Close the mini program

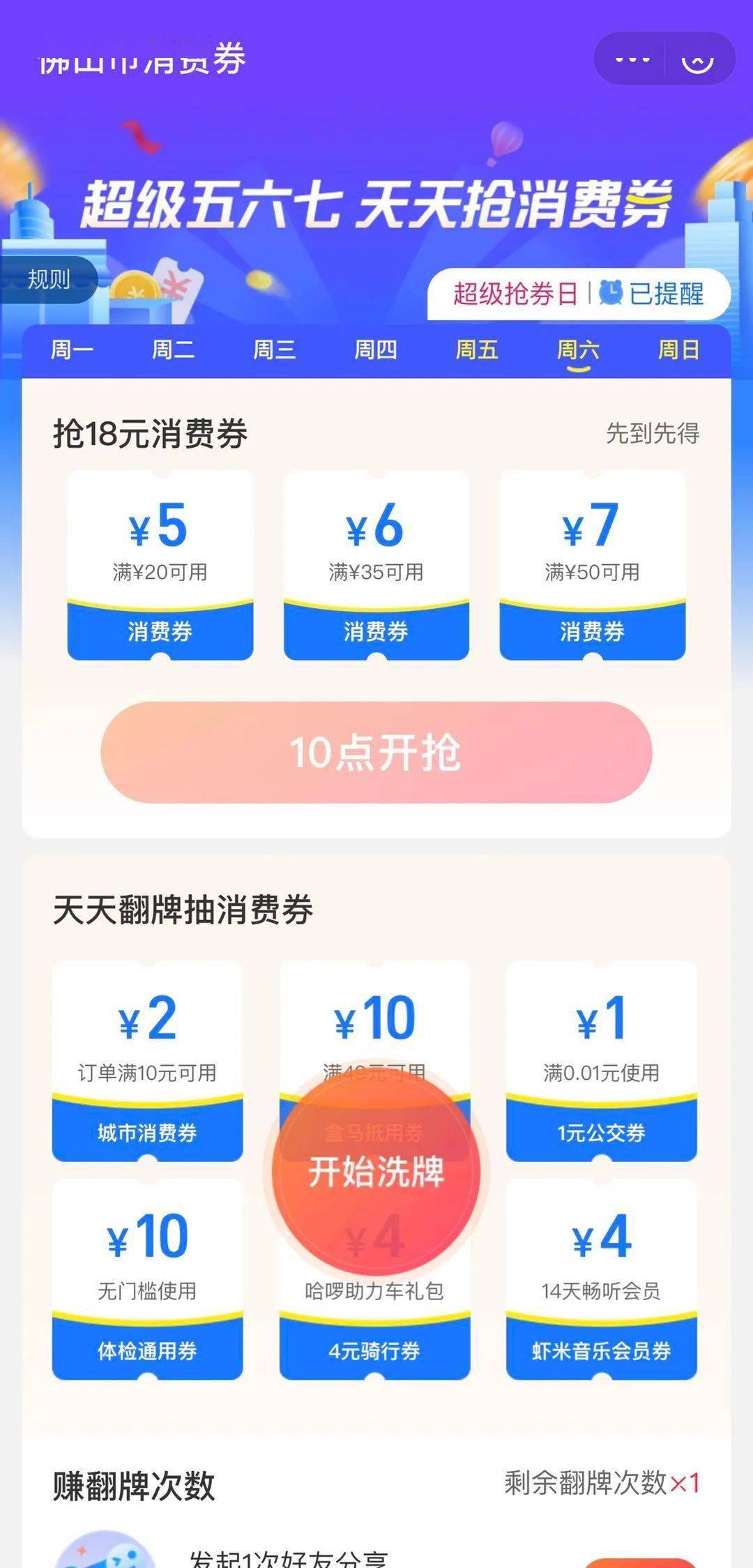tap(697, 60)
